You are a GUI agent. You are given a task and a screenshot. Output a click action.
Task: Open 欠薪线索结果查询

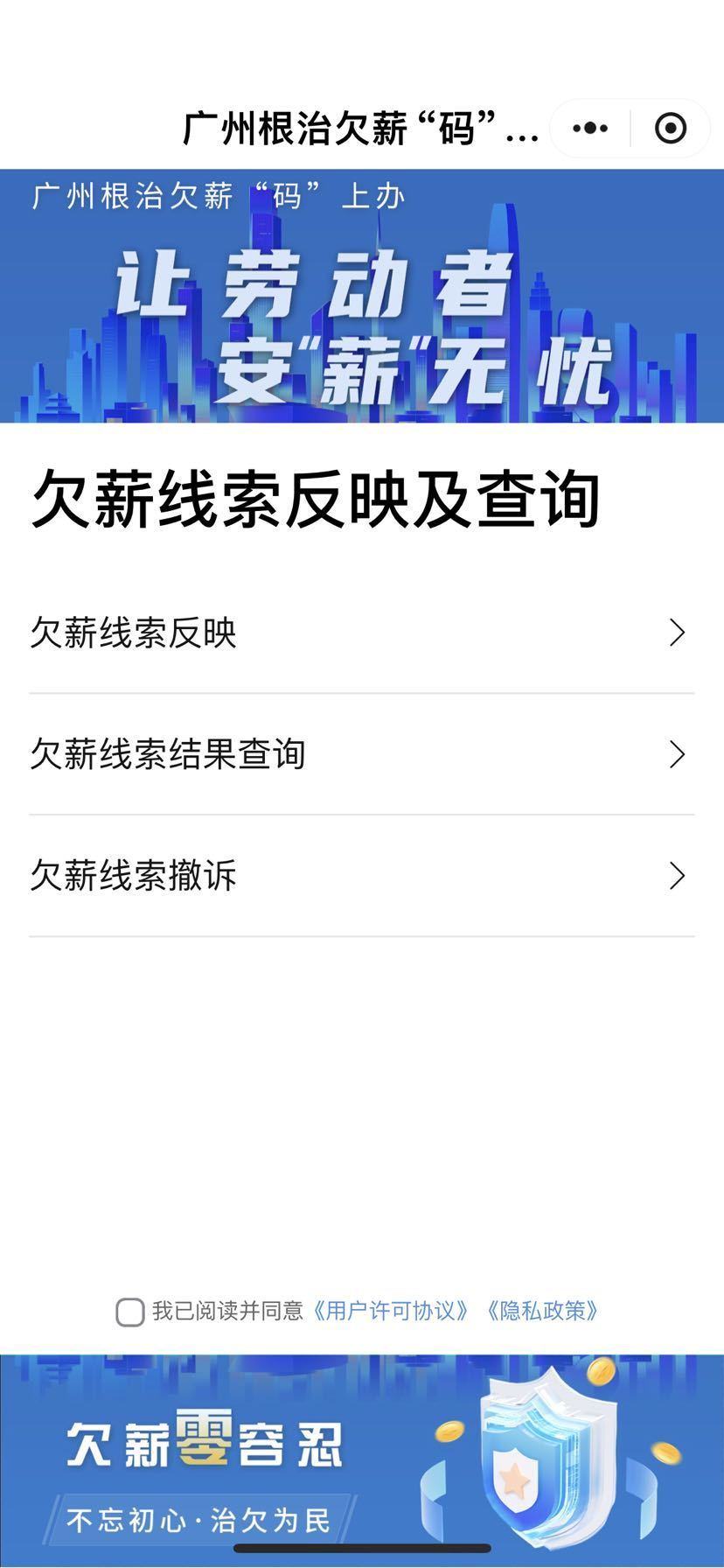coord(361,754)
